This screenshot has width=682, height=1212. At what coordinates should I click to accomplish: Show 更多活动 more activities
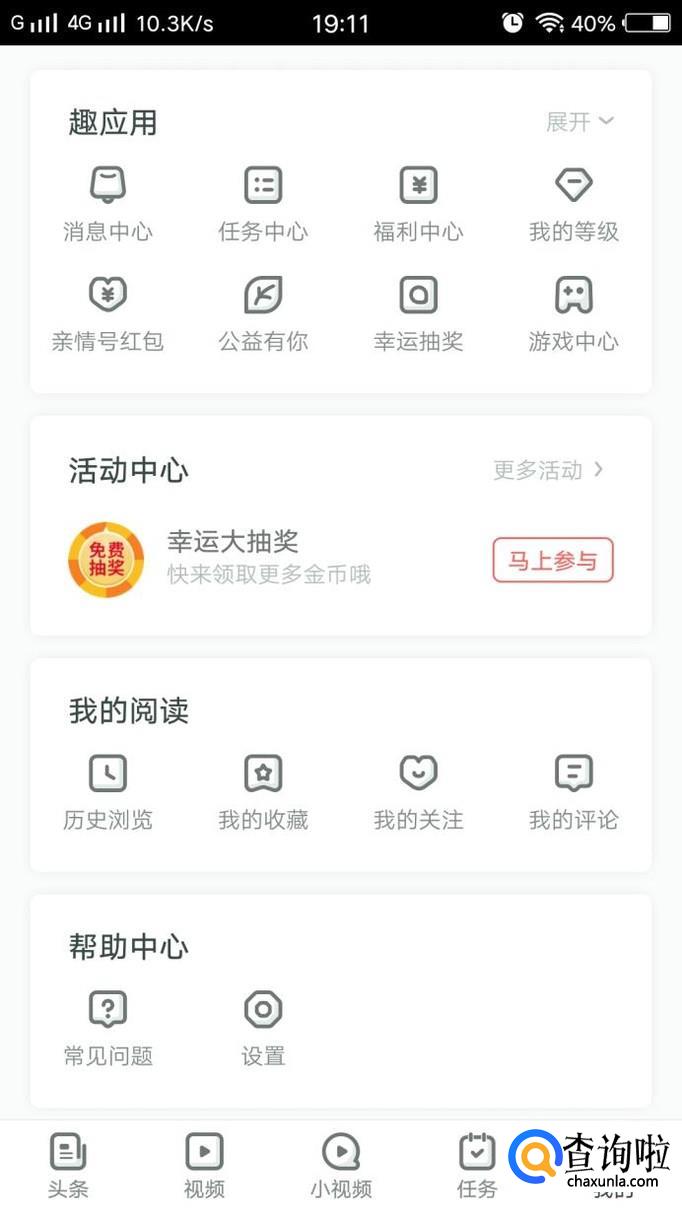click(548, 470)
